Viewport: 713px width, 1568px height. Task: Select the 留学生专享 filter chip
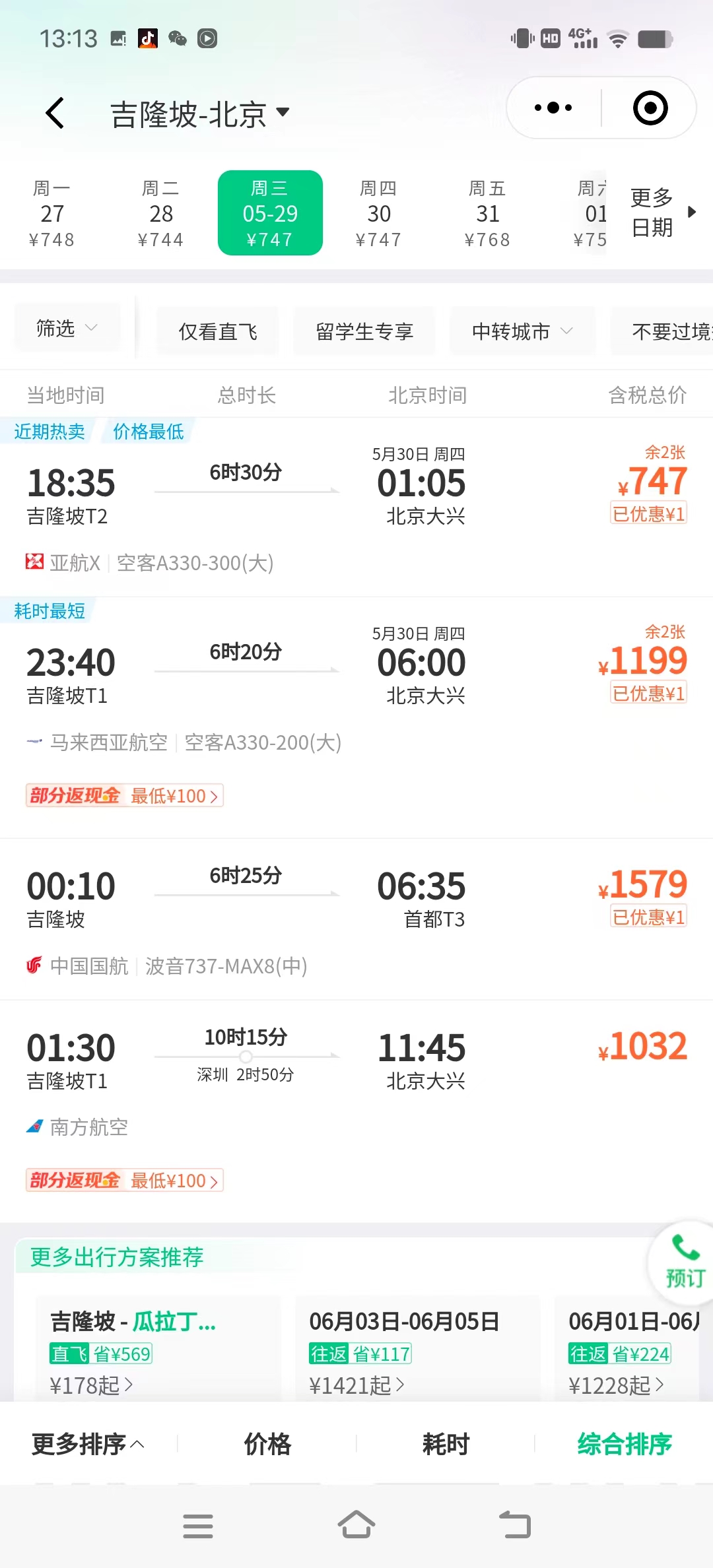coord(364,331)
